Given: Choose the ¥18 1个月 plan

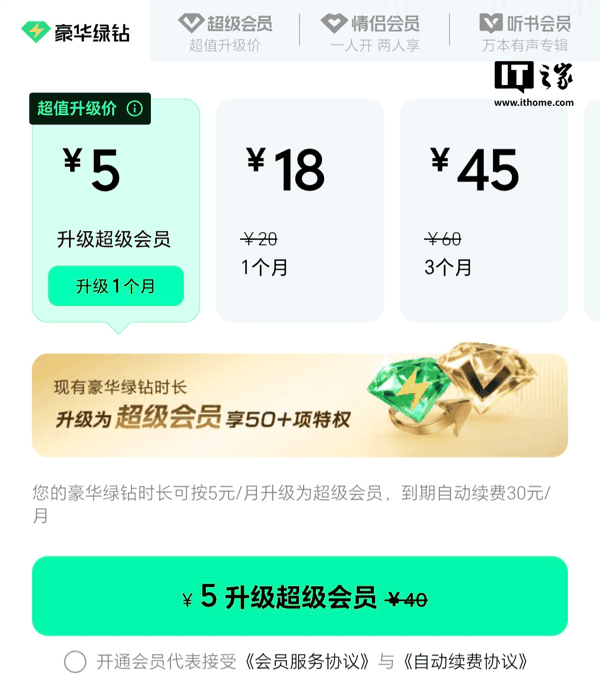Looking at the screenshot, I should pyautogui.click(x=300, y=211).
